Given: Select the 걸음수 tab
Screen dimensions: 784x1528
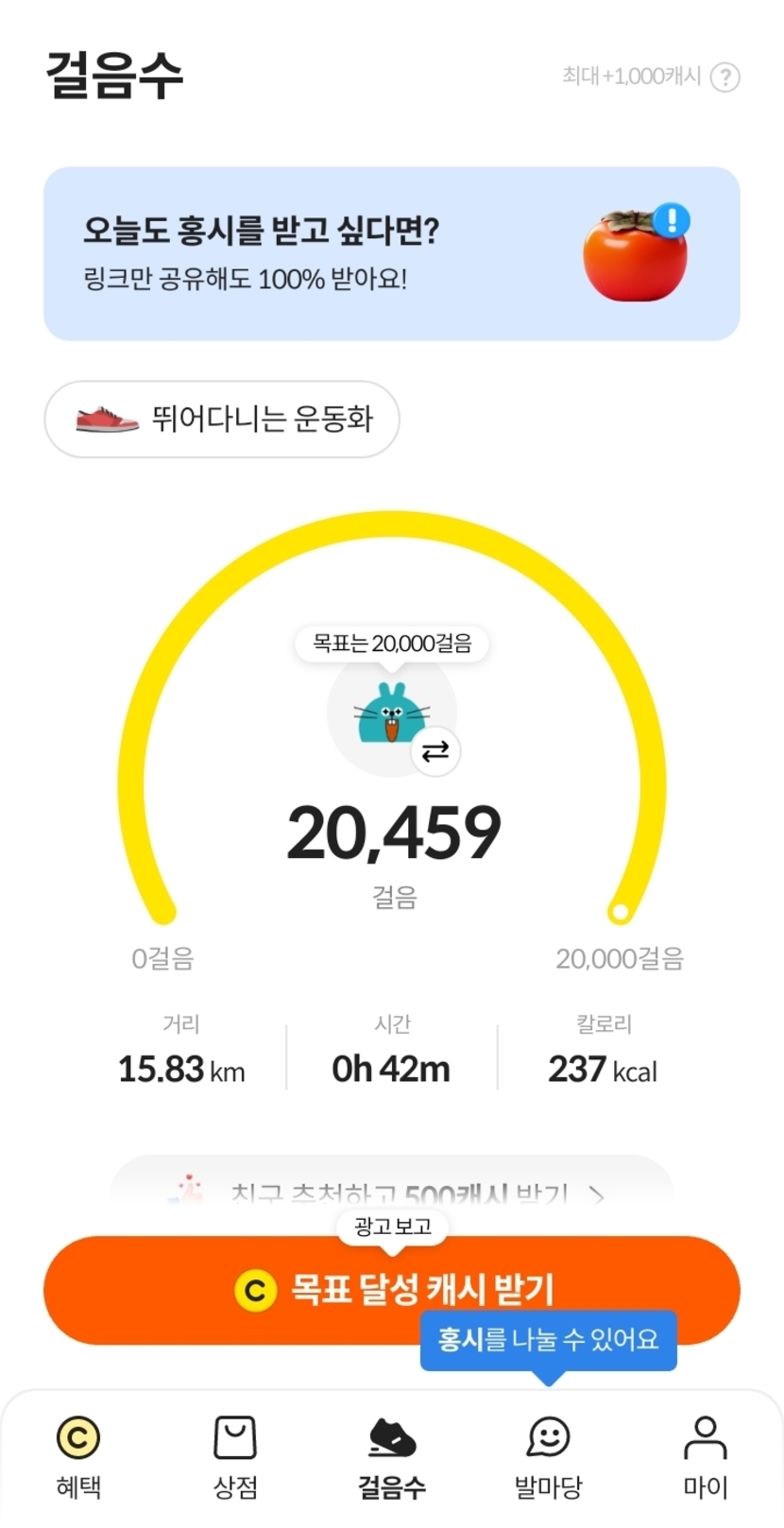Looking at the screenshot, I should coord(391,1457).
